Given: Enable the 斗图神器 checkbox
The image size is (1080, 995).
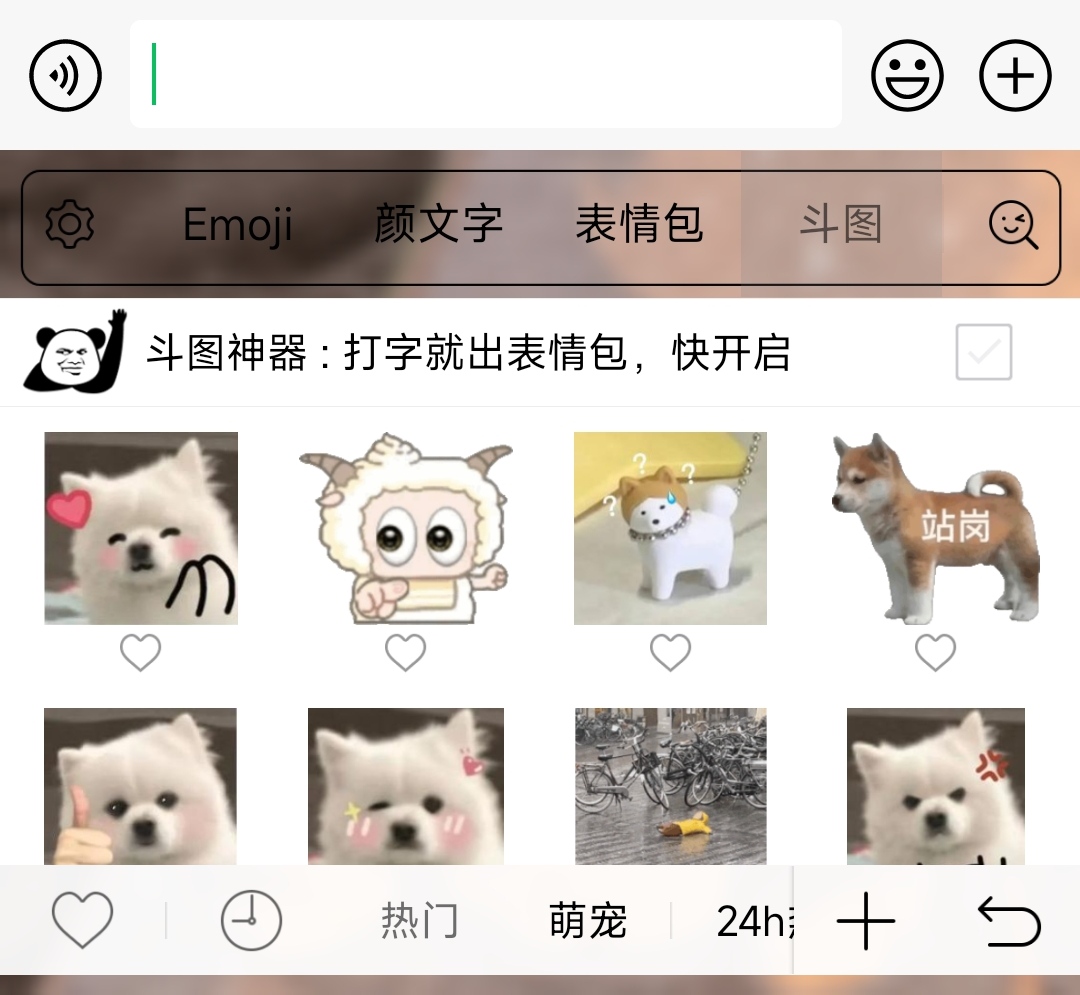Looking at the screenshot, I should [983, 352].
